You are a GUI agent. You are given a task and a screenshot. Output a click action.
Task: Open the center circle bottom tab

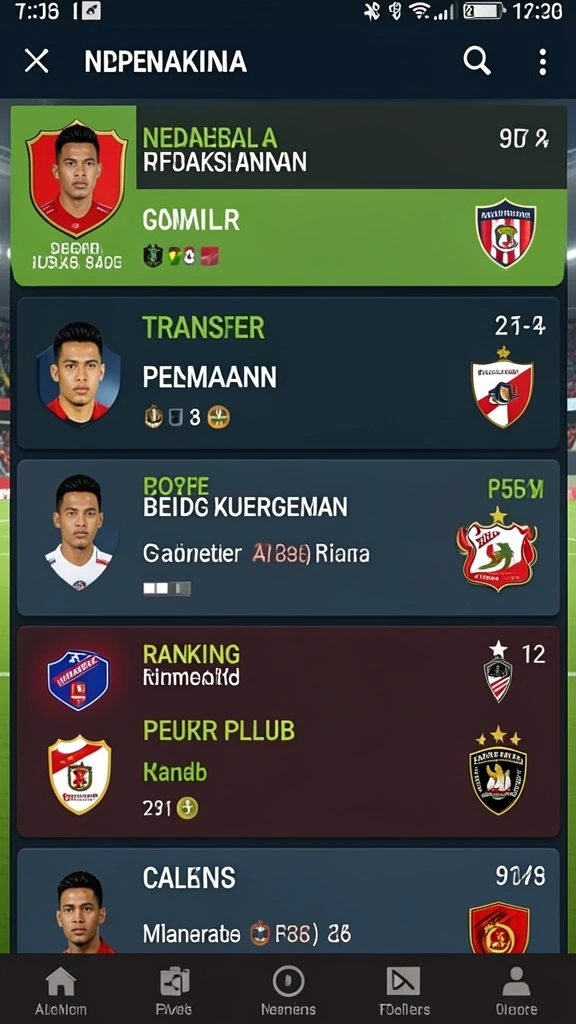click(288, 991)
